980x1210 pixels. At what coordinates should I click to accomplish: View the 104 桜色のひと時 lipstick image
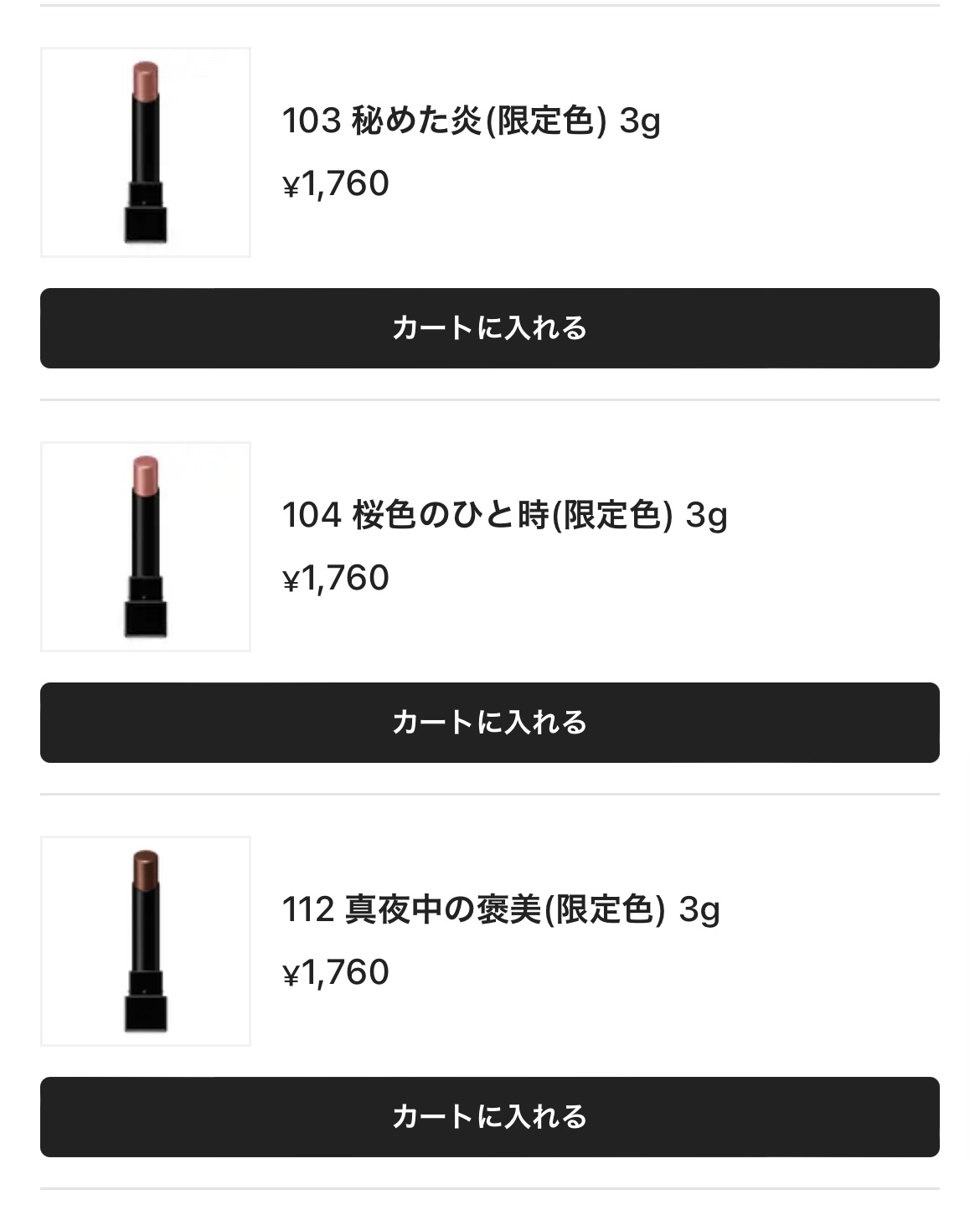tap(146, 547)
